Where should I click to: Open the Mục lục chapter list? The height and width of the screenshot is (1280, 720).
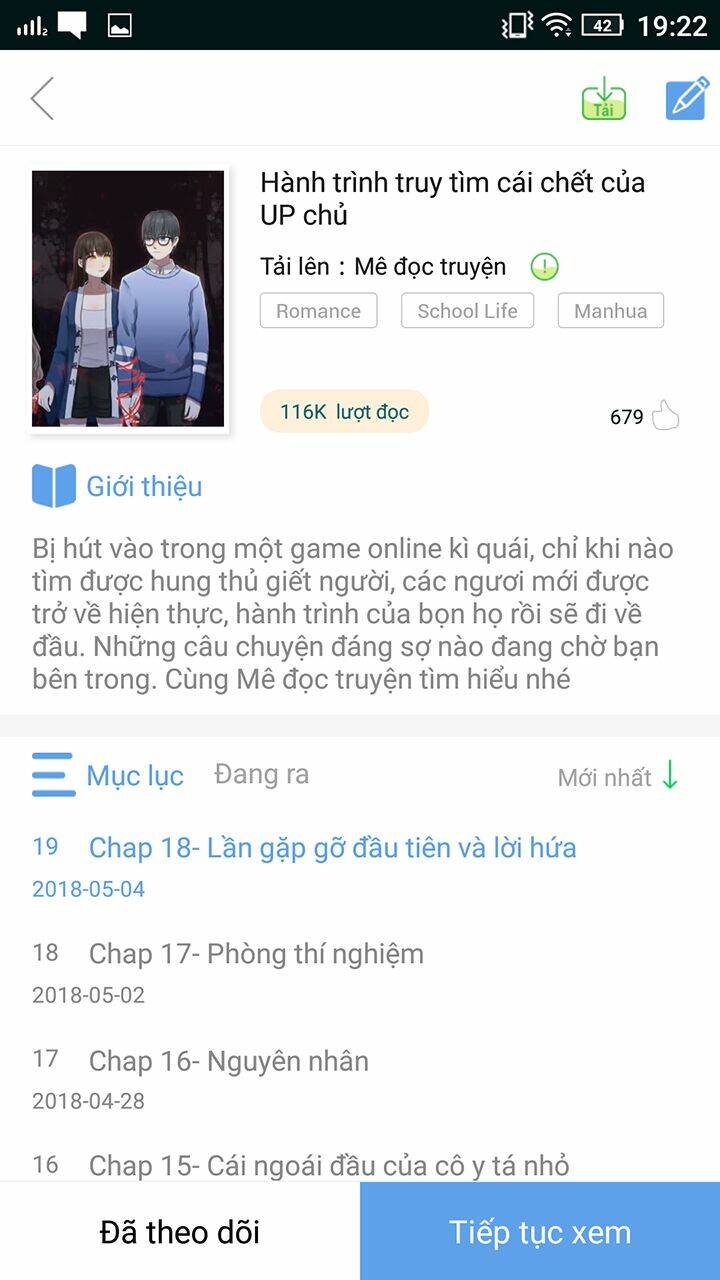tap(135, 777)
